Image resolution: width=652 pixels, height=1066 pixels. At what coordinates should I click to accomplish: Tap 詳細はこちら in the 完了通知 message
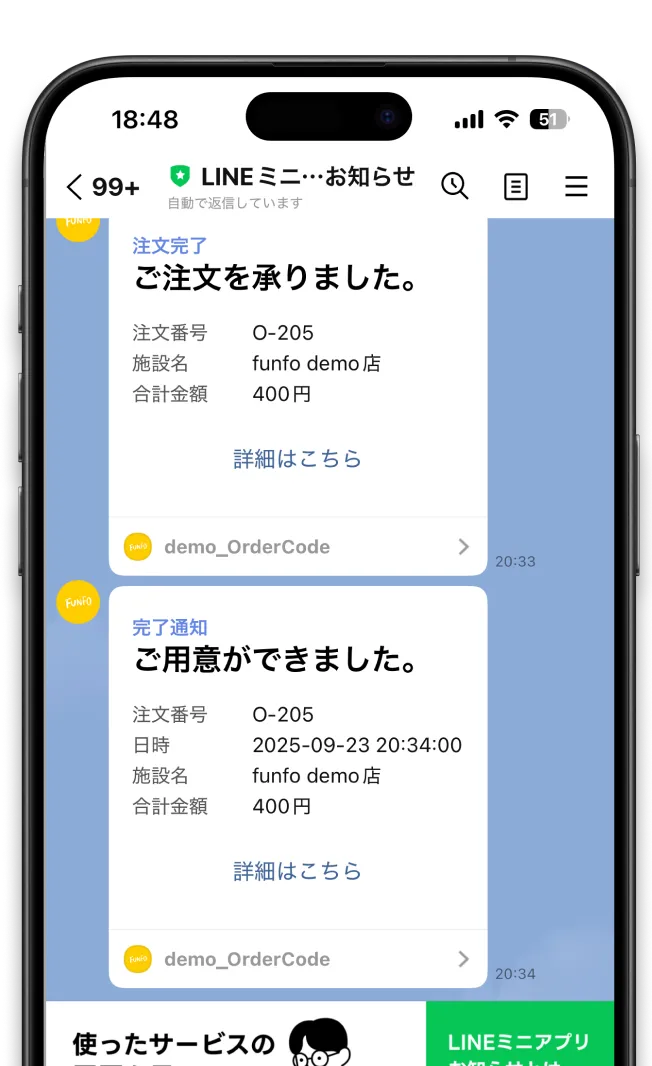[297, 871]
